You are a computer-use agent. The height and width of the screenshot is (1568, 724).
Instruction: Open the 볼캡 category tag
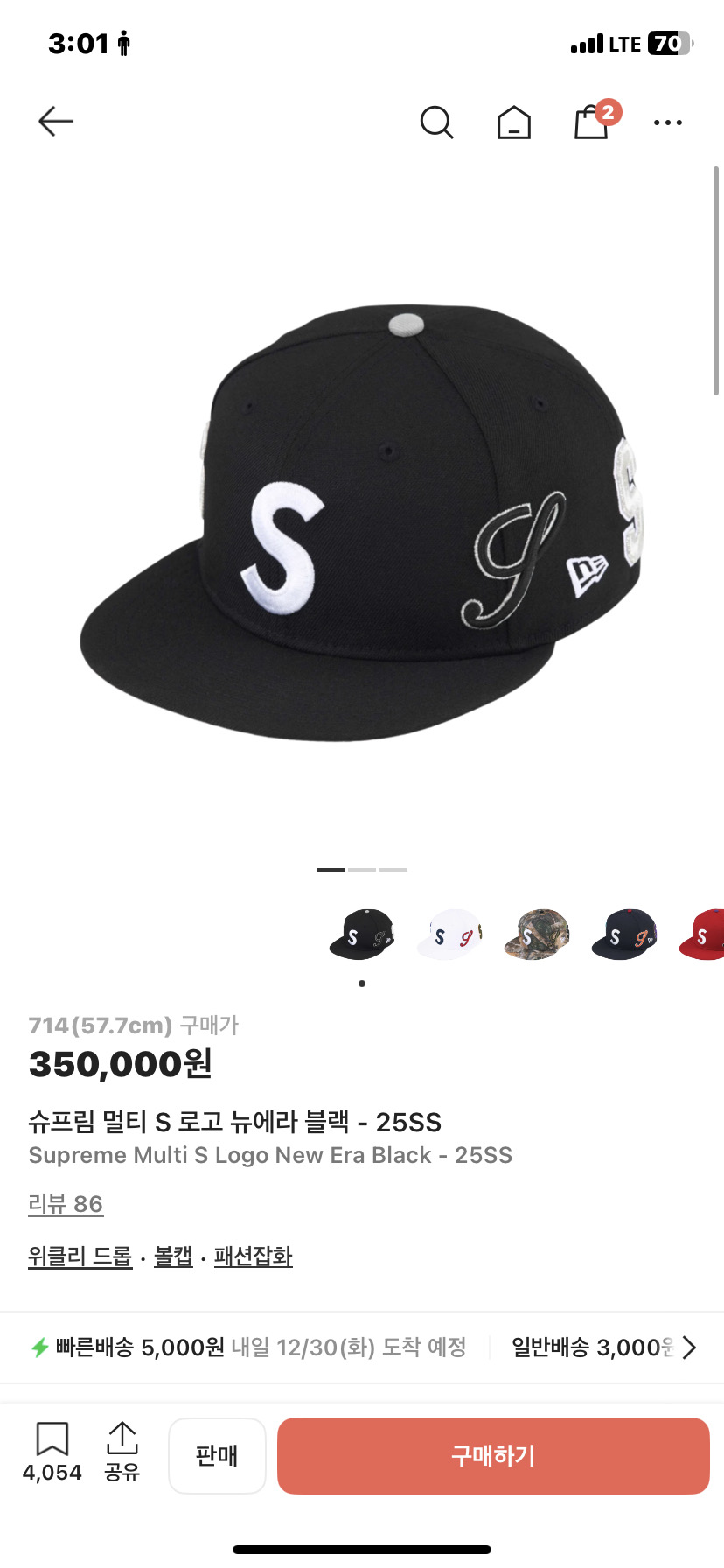[171, 1256]
